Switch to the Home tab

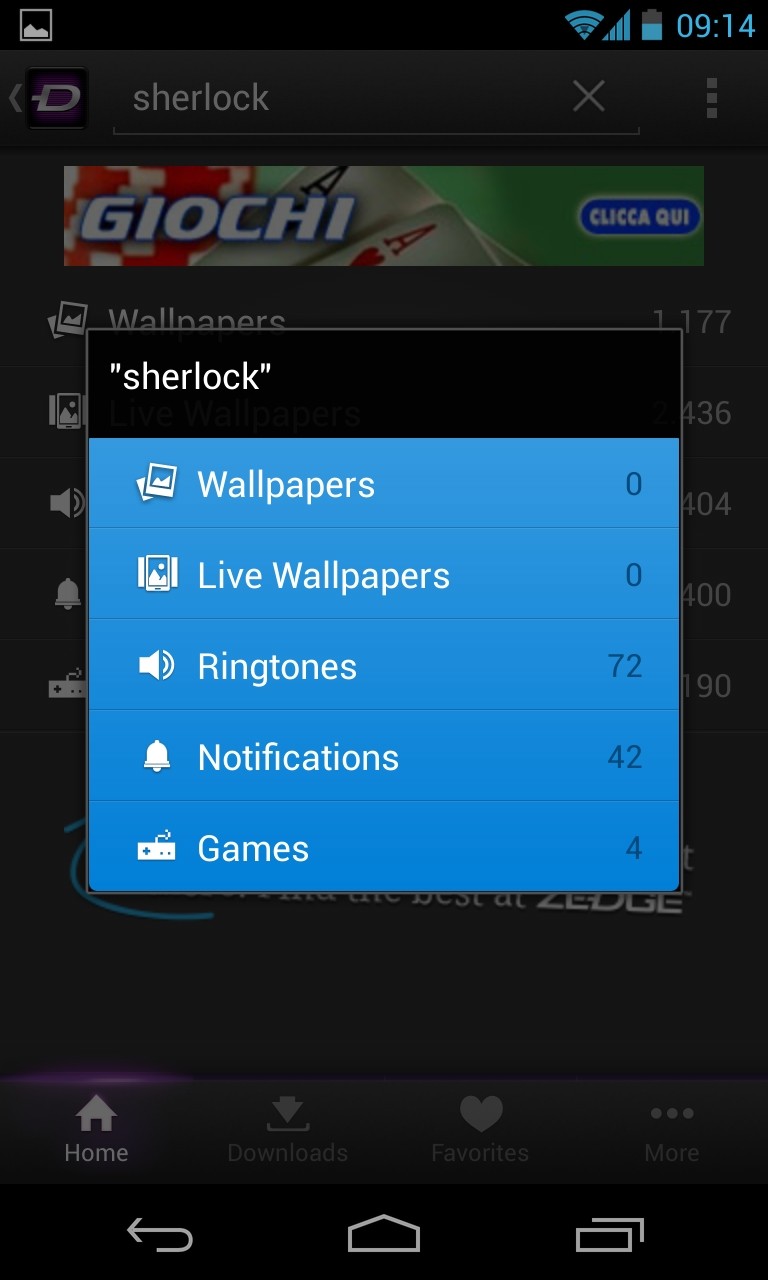[x=96, y=1130]
